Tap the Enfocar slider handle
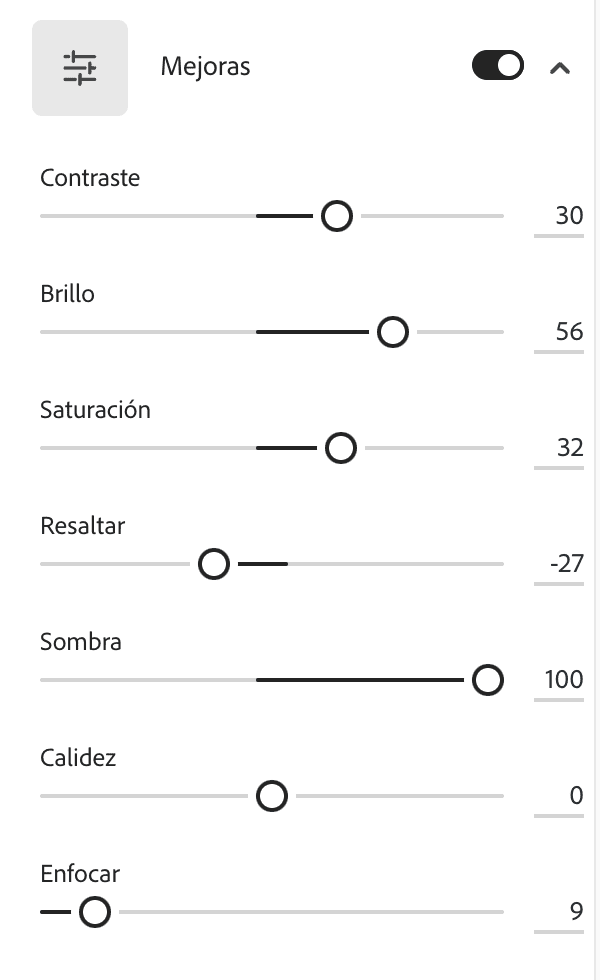600x980 pixels. [95, 912]
